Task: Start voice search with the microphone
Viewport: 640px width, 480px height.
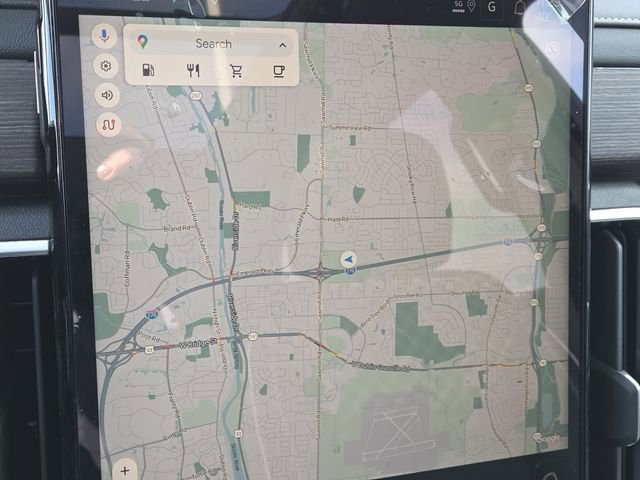Action: [105, 37]
